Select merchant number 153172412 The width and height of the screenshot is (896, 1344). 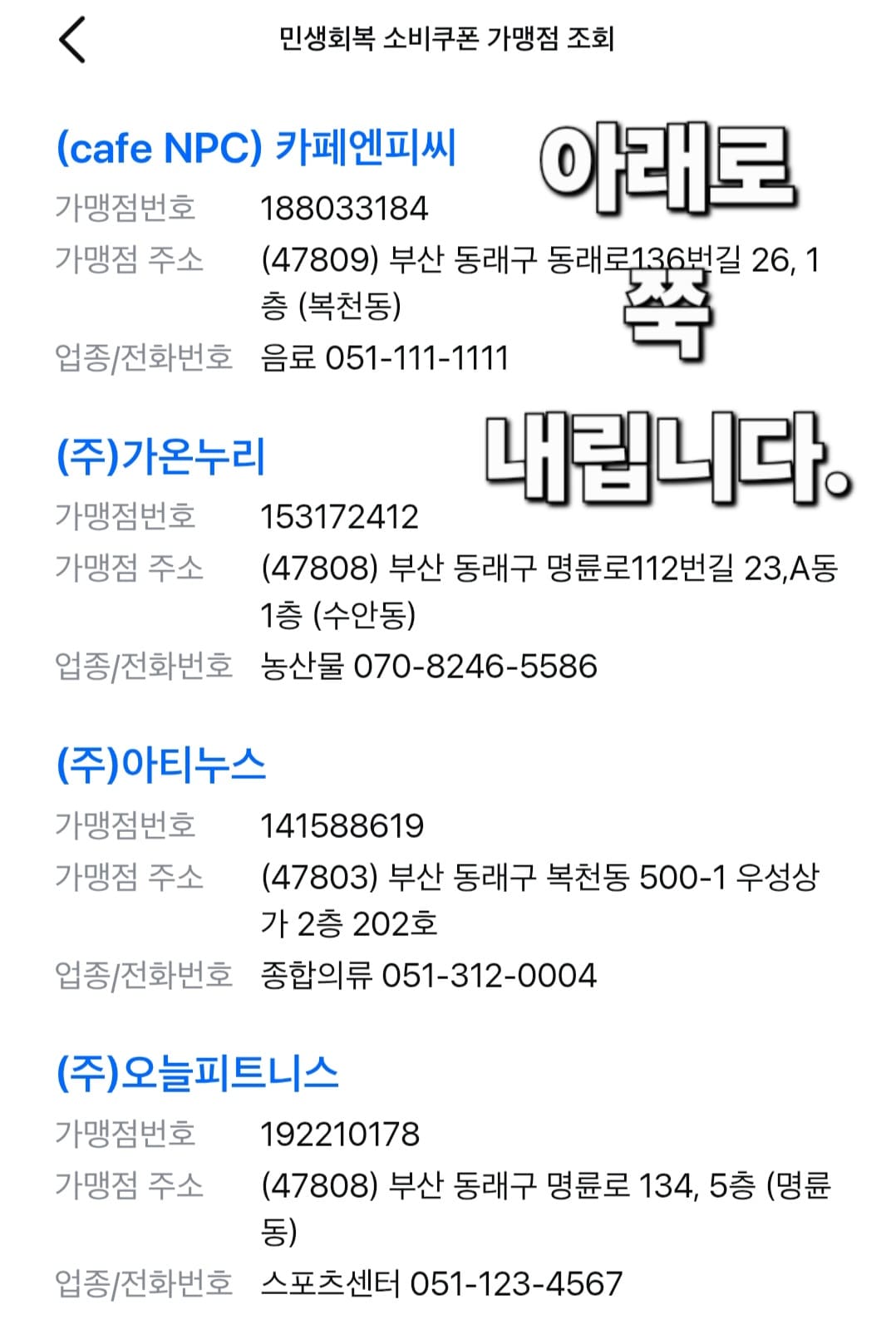[x=341, y=515]
